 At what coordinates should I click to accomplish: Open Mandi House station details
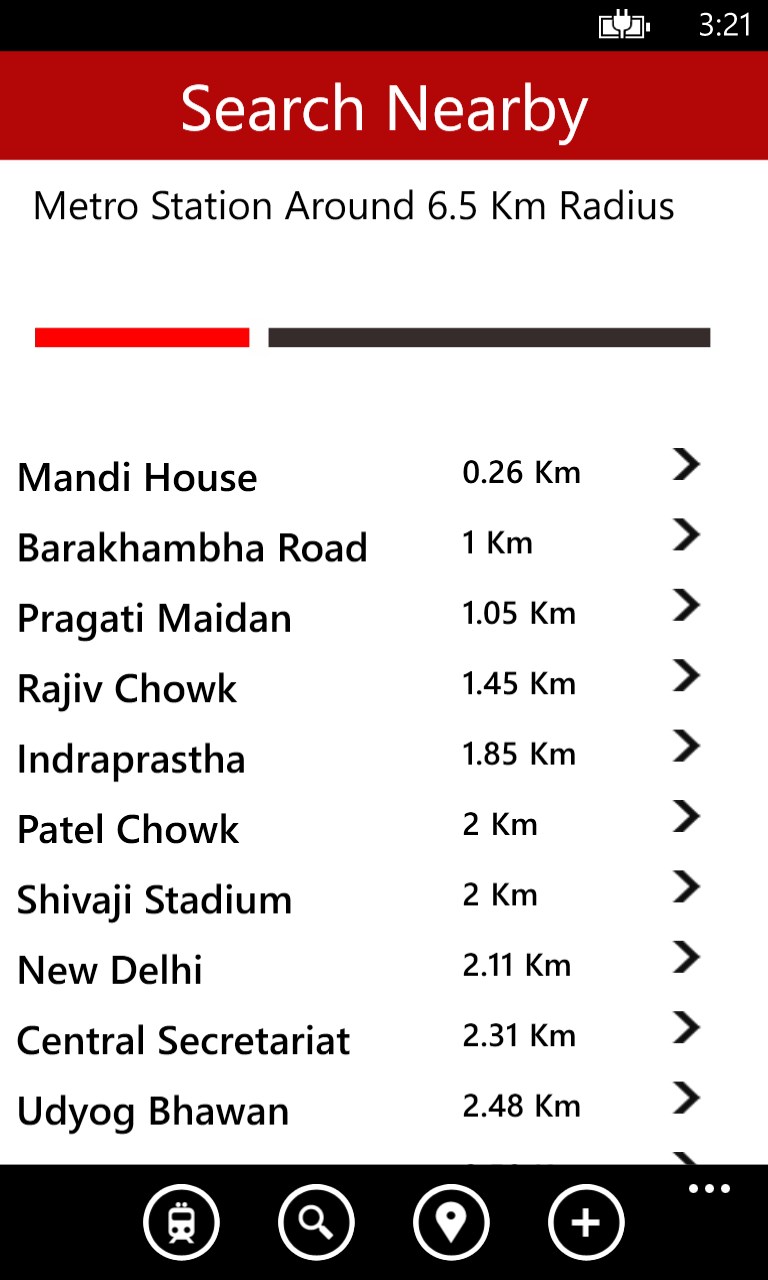point(138,477)
